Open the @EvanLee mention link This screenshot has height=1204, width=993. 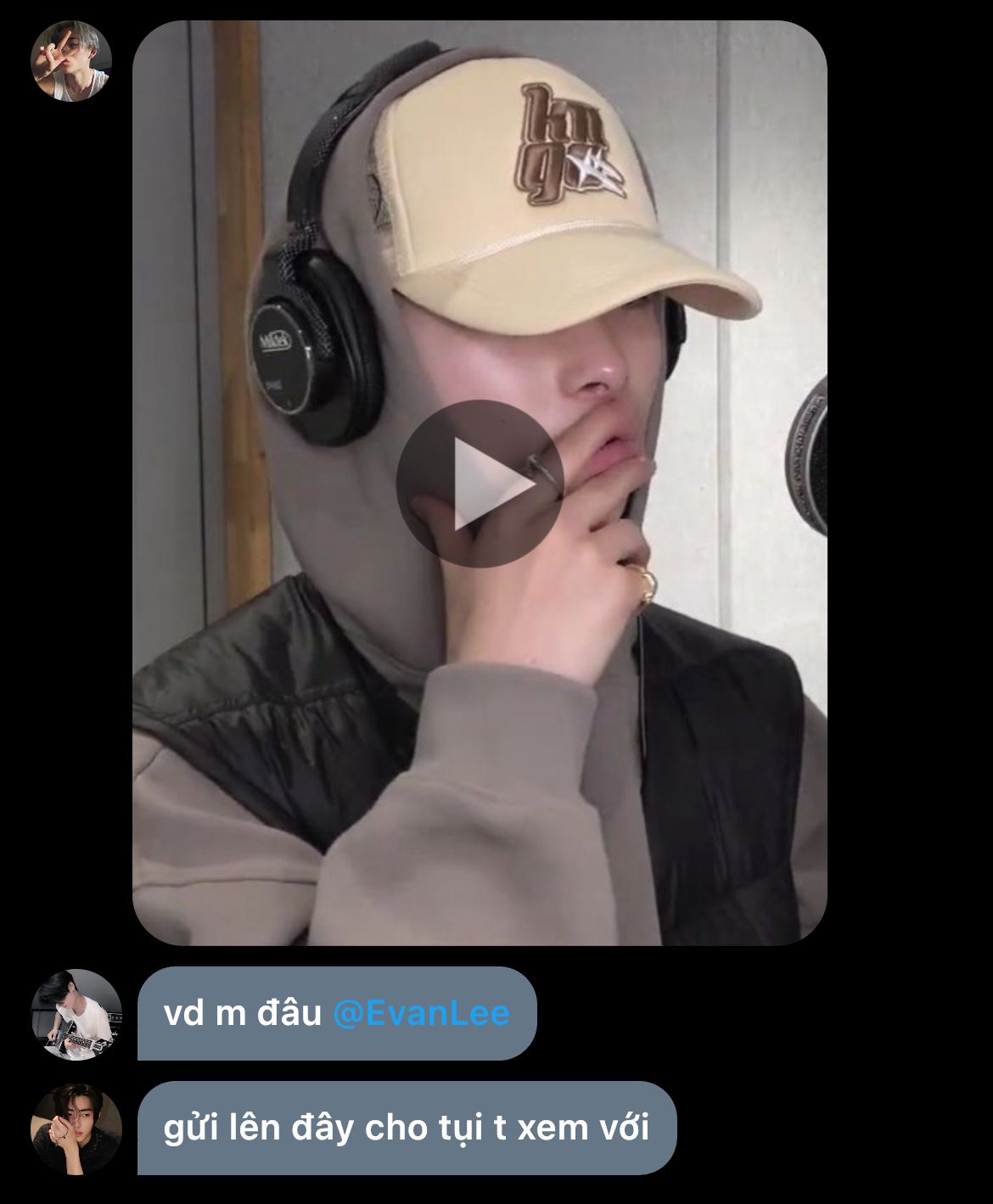(x=421, y=1013)
